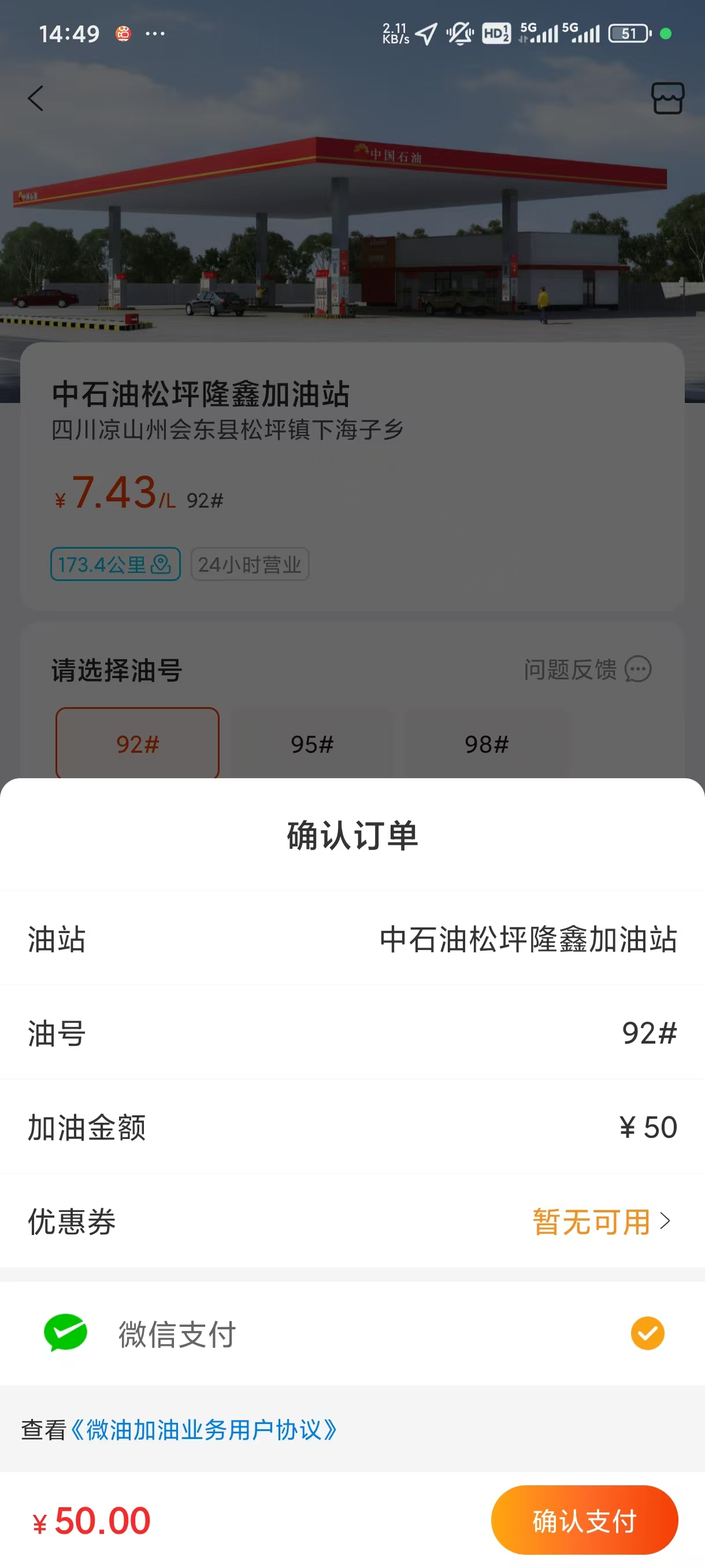Choose the 98# fuel grade
Image resolution: width=705 pixels, height=1568 pixels.
(486, 744)
